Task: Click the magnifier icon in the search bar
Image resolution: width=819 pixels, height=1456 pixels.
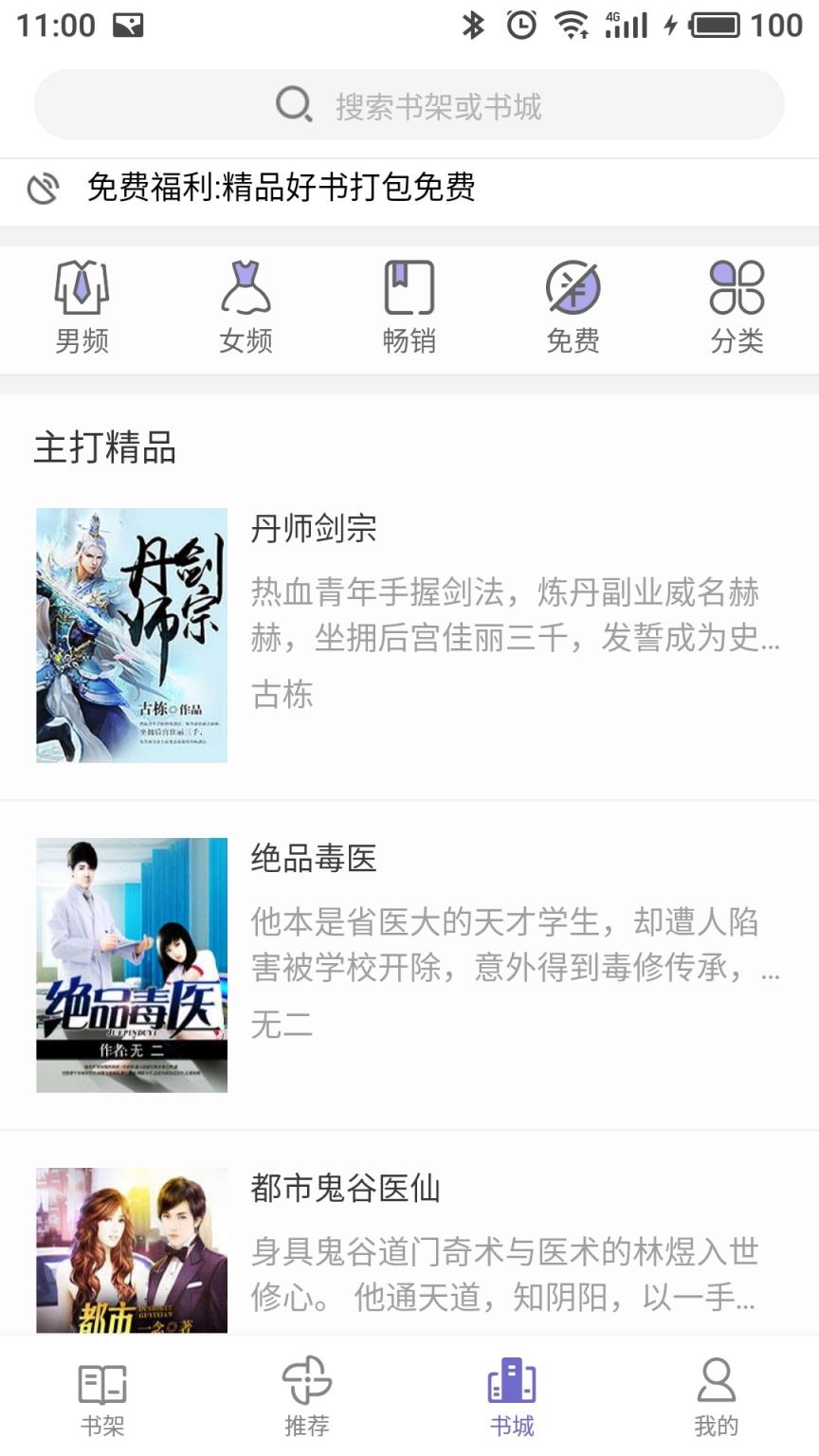Action: tap(294, 104)
